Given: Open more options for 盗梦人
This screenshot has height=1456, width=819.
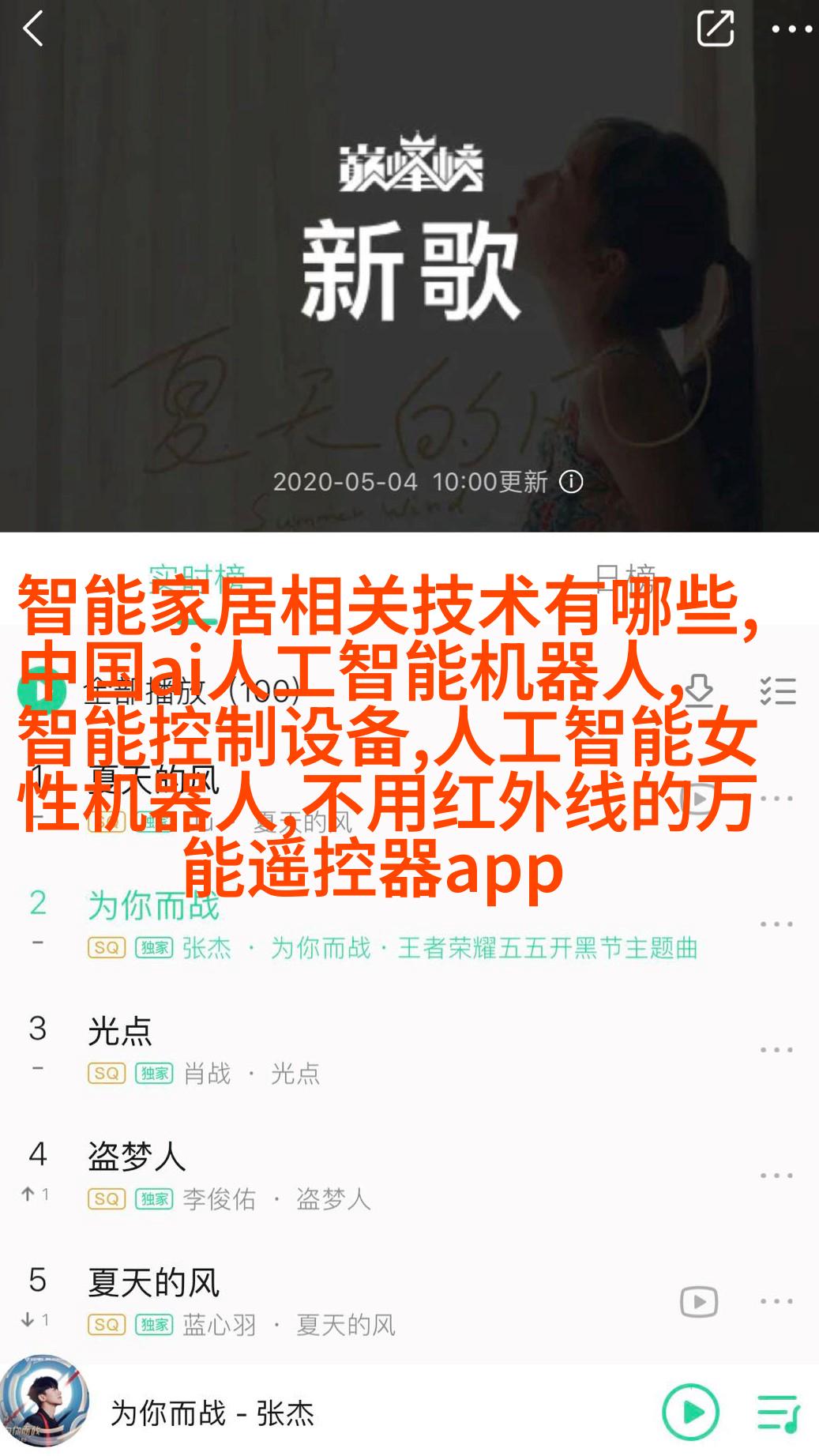Looking at the screenshot, I should pyautogui.click(x=776, y=1176).
